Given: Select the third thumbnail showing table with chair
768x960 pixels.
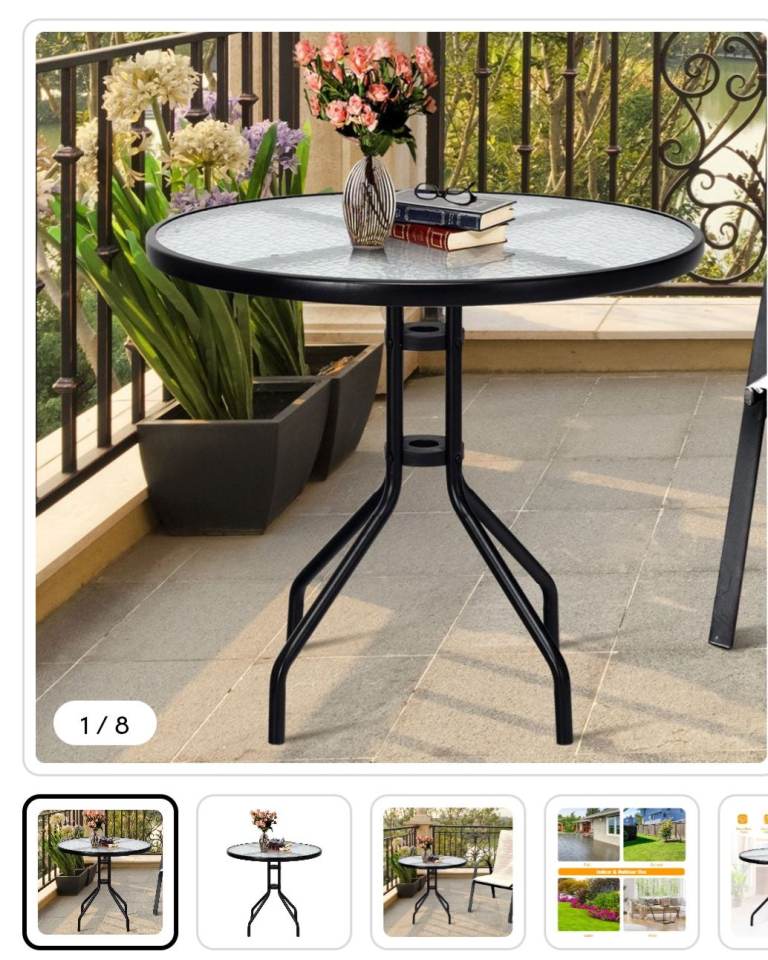Looking at the screenshot, I should 448,871.
